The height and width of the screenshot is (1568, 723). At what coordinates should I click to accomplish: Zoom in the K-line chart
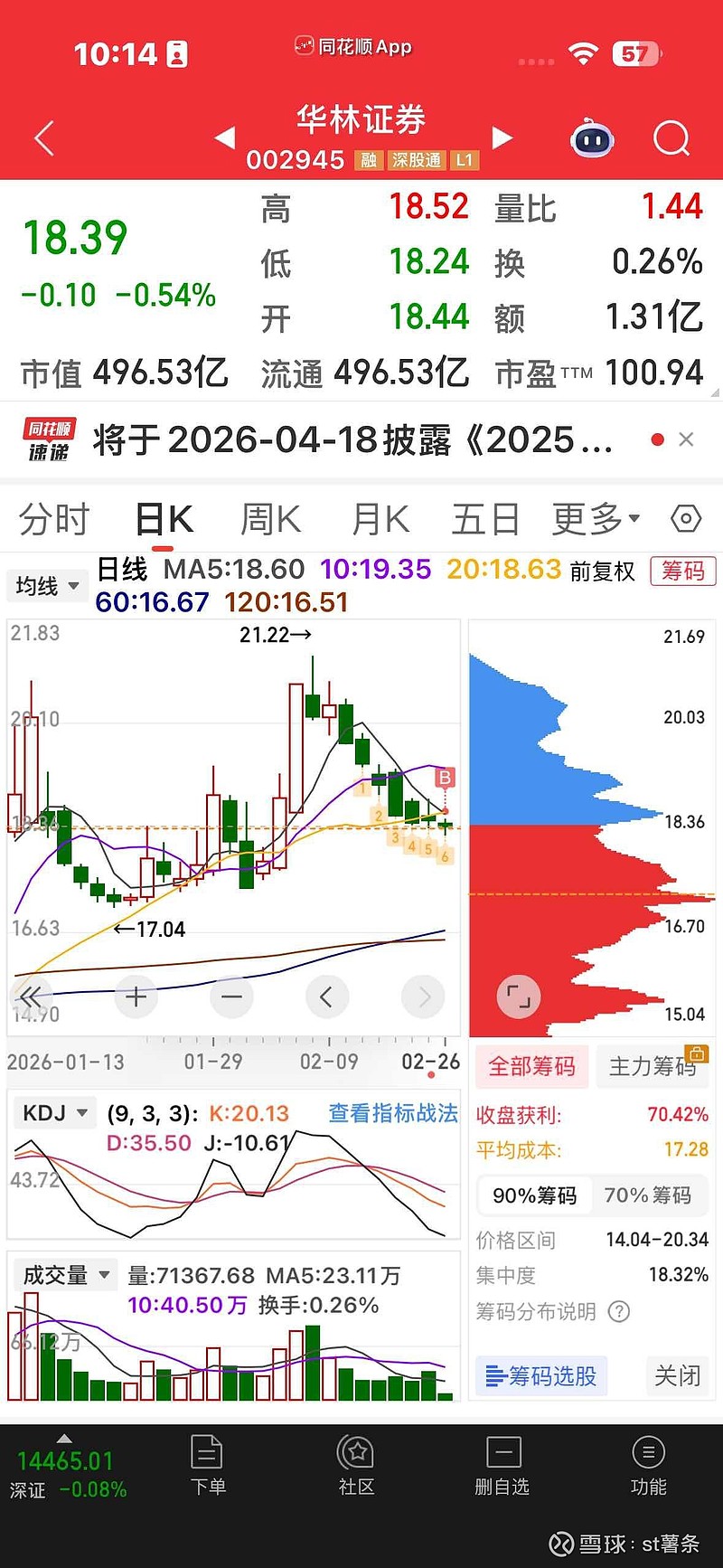[x=136, y=997]
